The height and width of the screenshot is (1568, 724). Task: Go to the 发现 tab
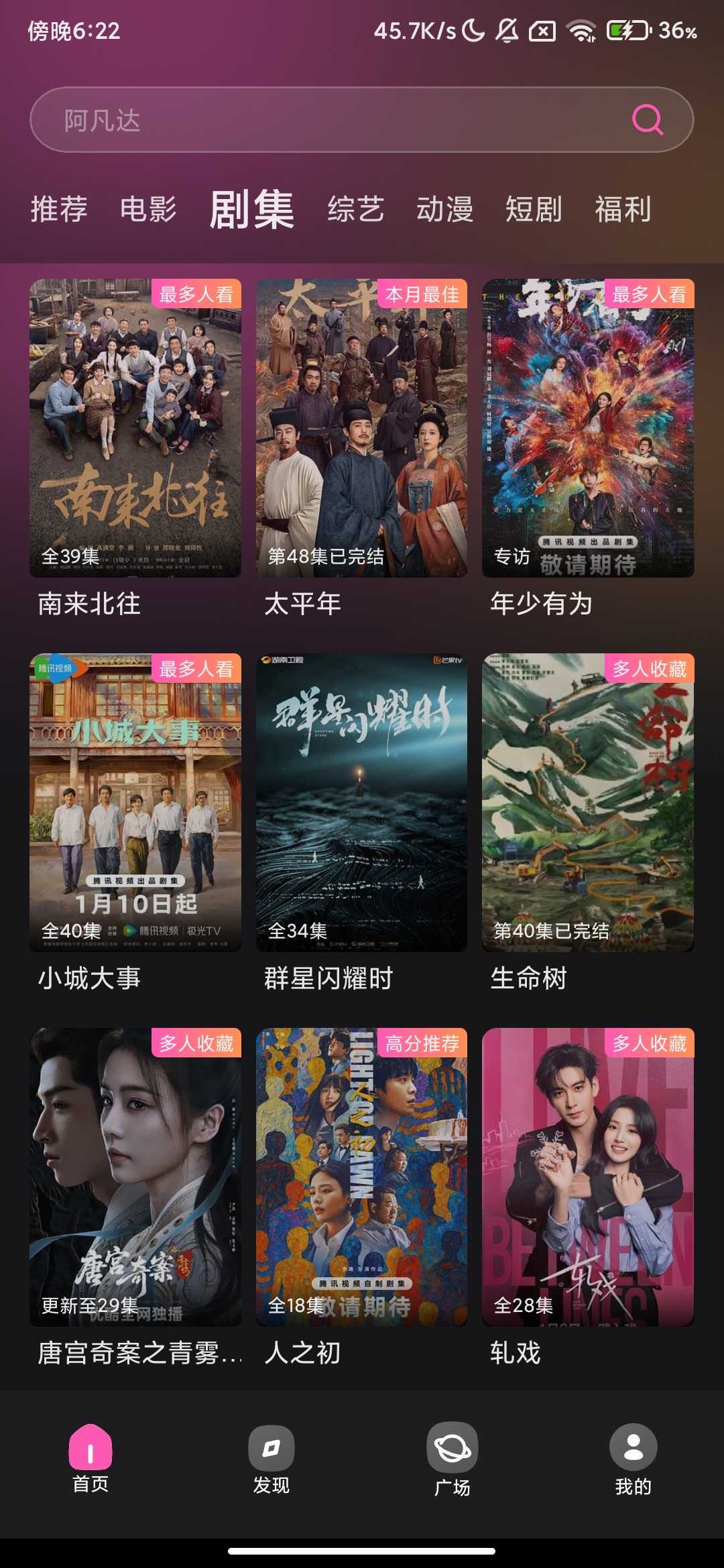(271, 1459)
